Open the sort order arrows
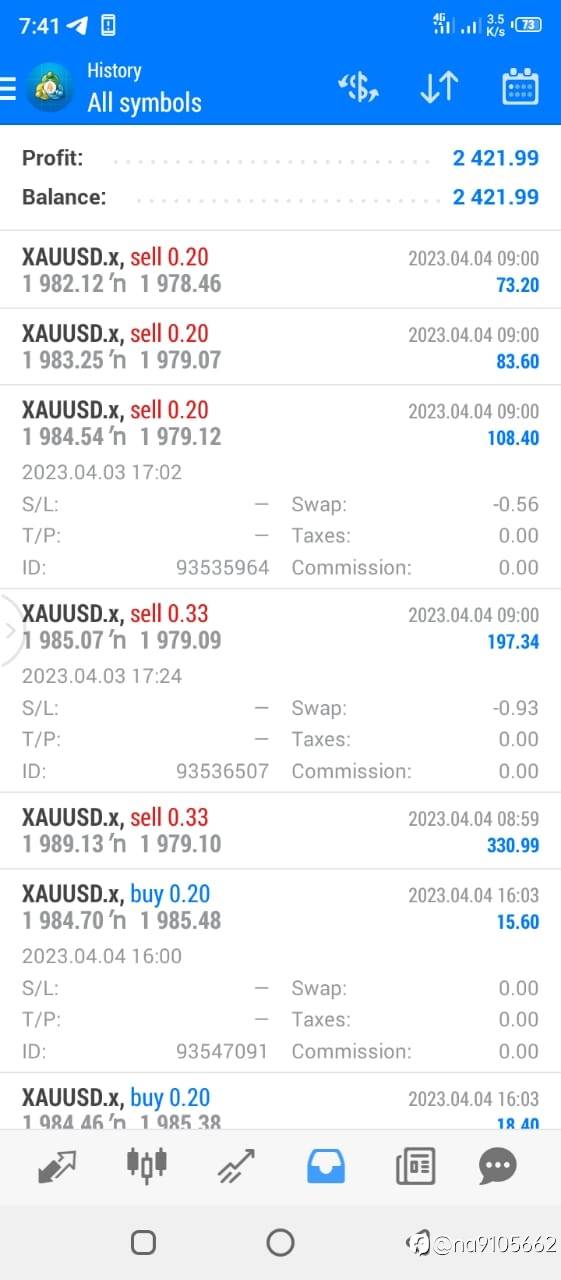561x1280 pixels. pyautogui.click(x=439, y=88)
